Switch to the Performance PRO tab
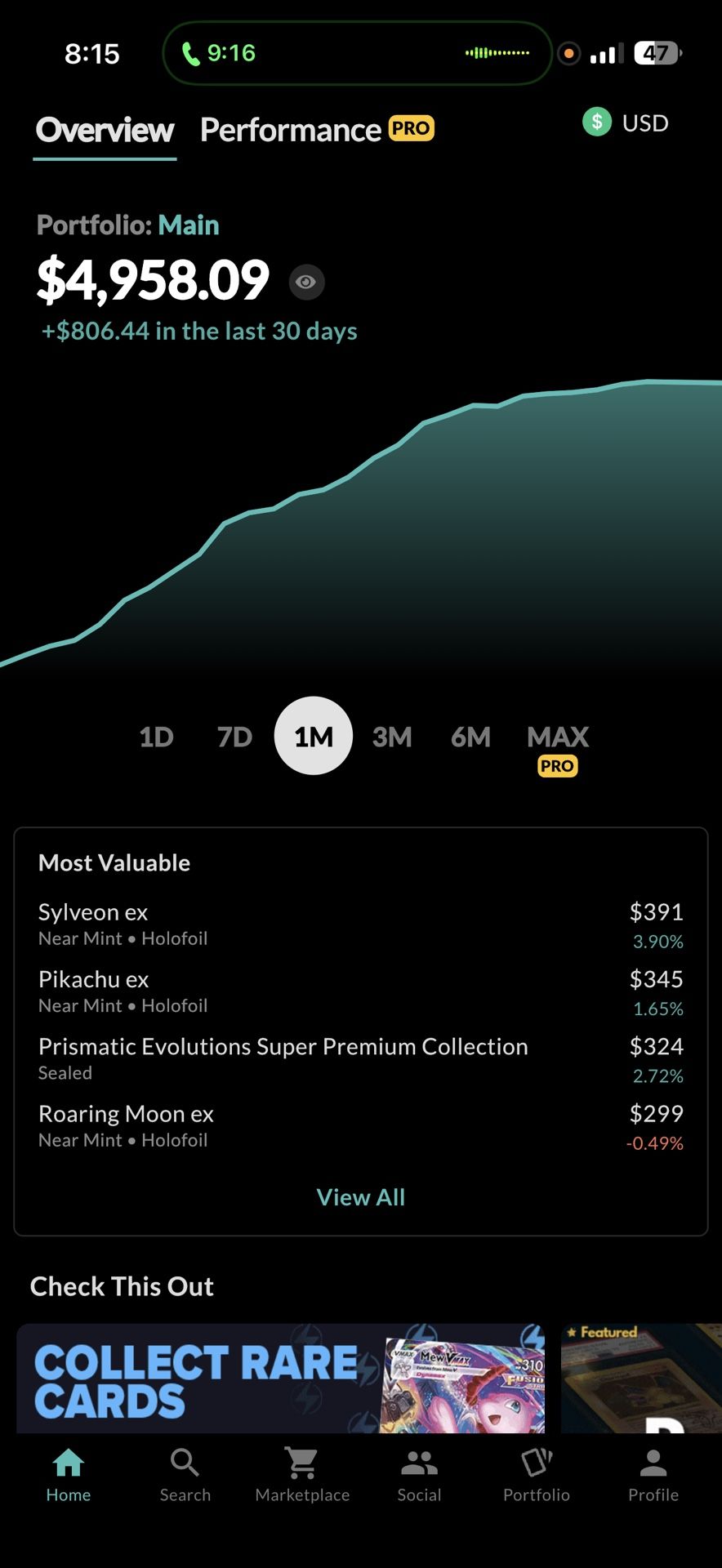 [x=316, y=130]
